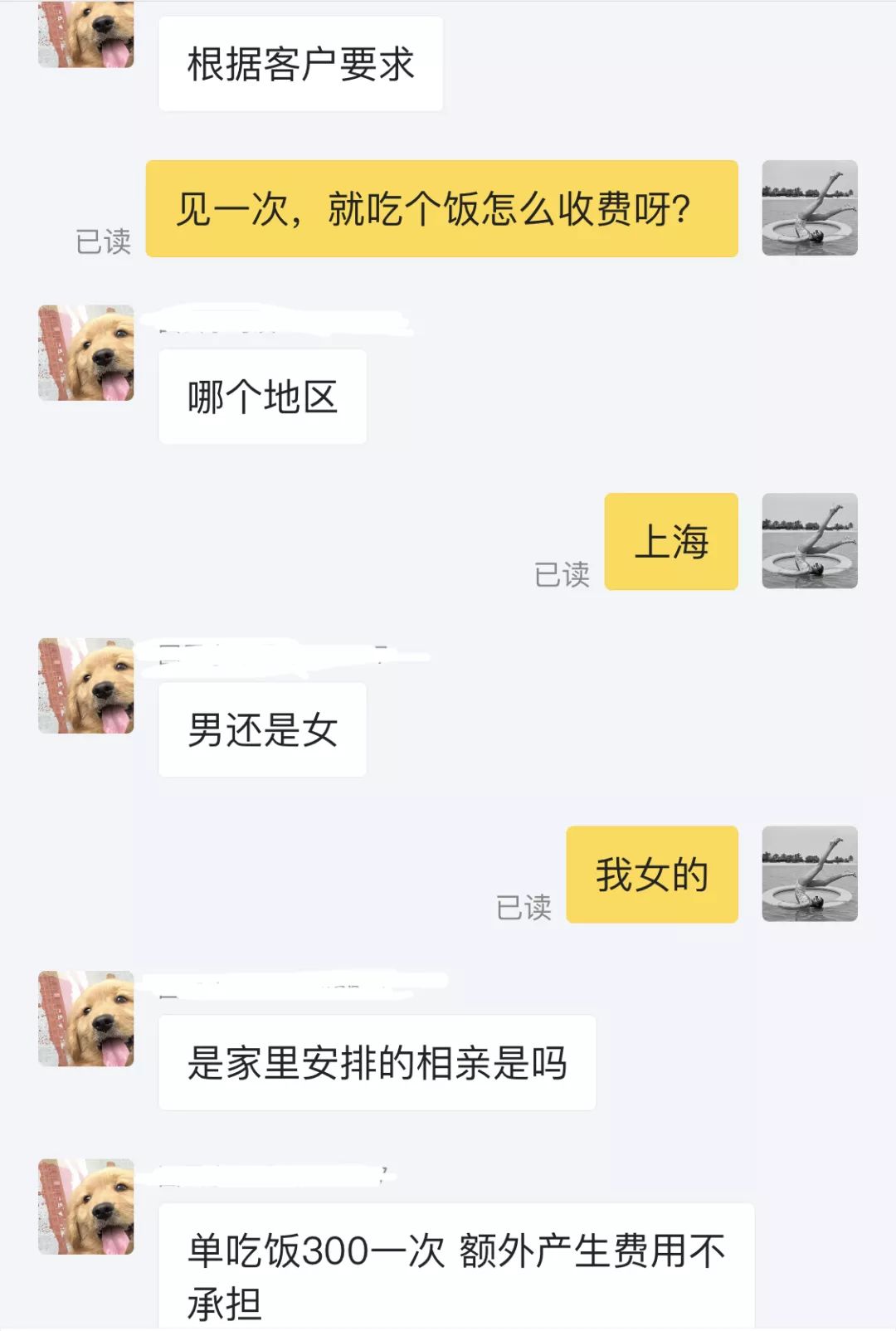Viewport: 896px width, 1331px height.
Task: Tap the 已读 marker beside 我女的
Action: (x=524, y=907)
